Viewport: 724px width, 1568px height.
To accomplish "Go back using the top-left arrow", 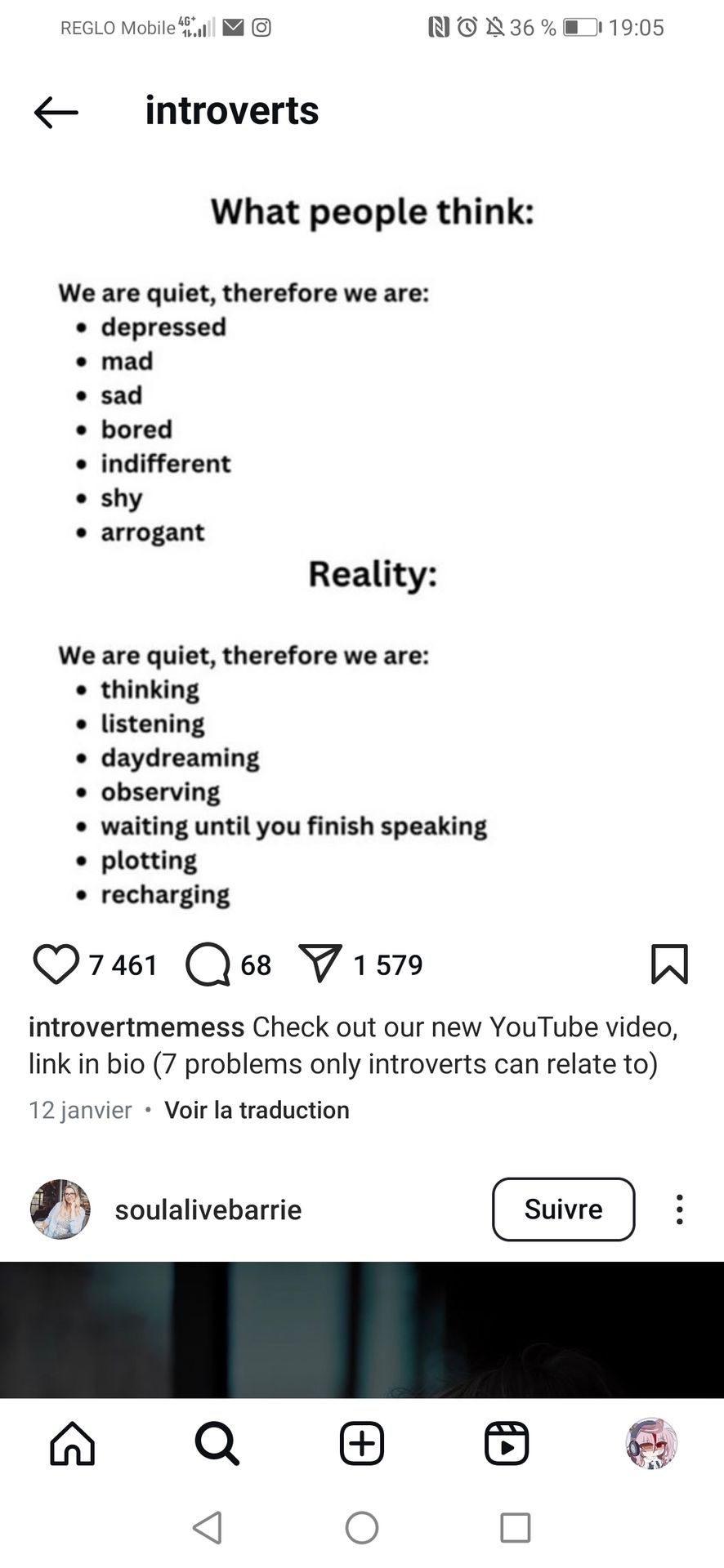I will pyautogui.click(x=56, y=112).
